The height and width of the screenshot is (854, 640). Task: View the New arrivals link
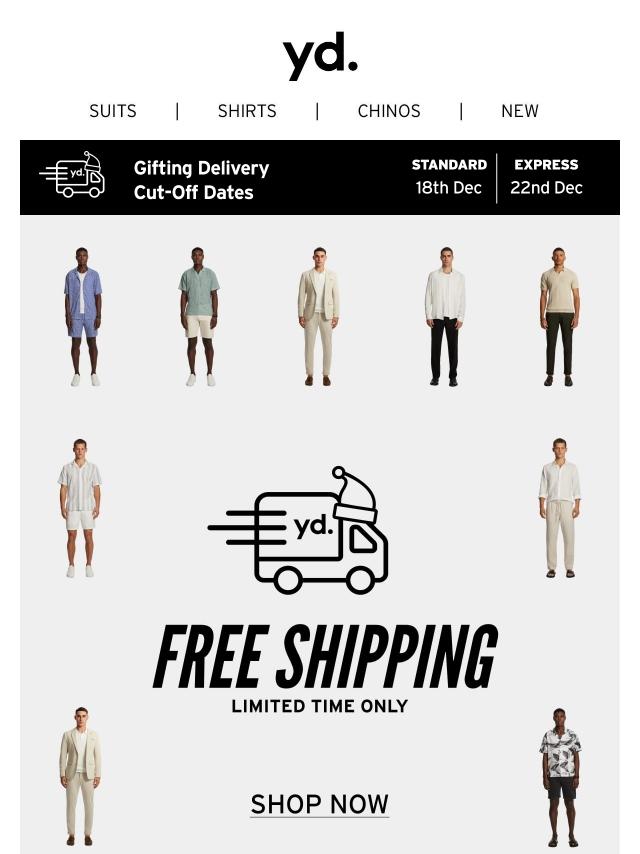[519, 111]
